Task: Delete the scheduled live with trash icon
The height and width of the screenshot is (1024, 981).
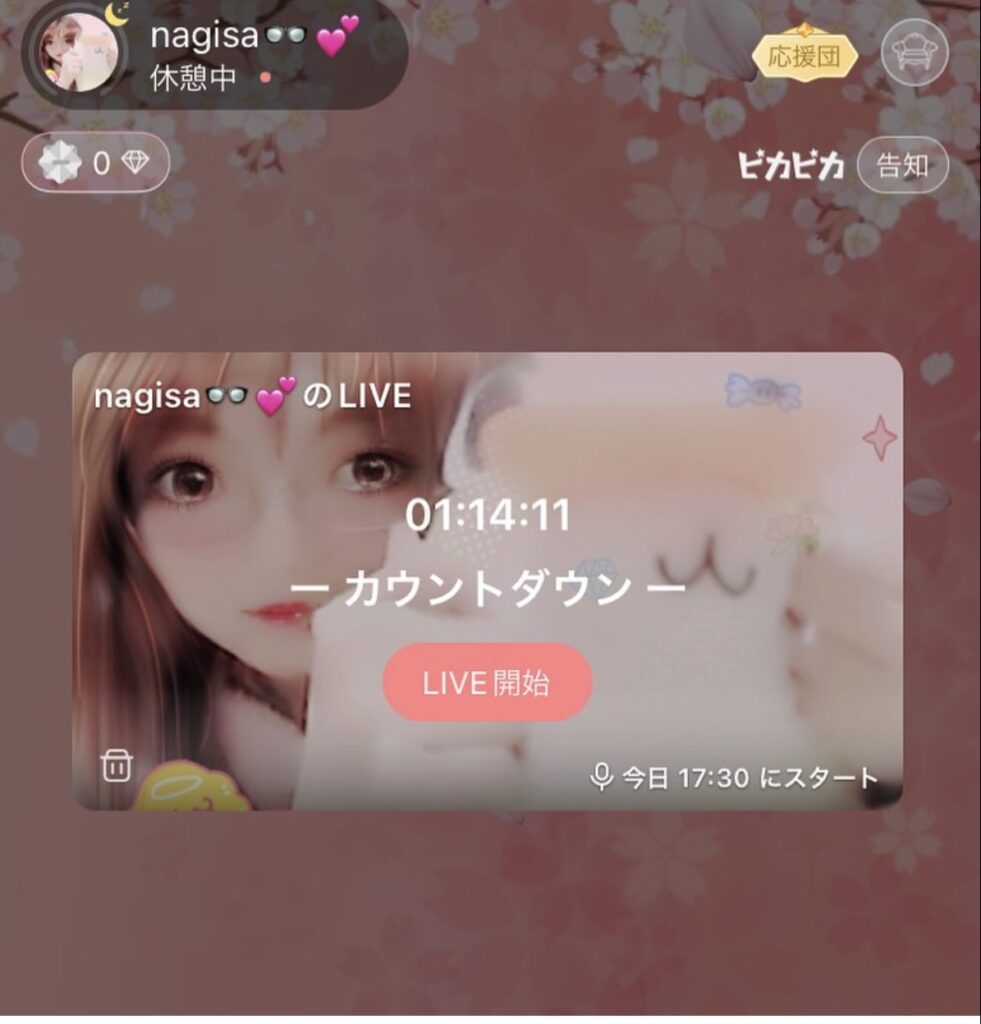Action: tap(117, 766)
